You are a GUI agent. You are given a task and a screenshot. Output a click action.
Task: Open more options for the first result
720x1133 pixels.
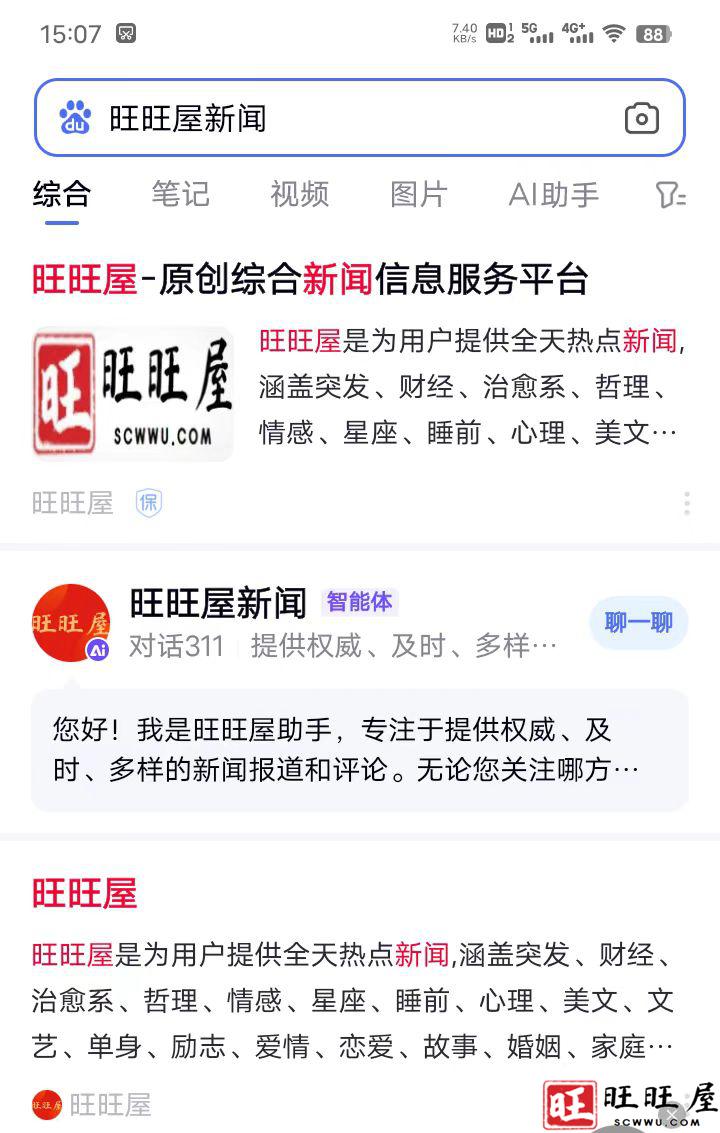686,503
